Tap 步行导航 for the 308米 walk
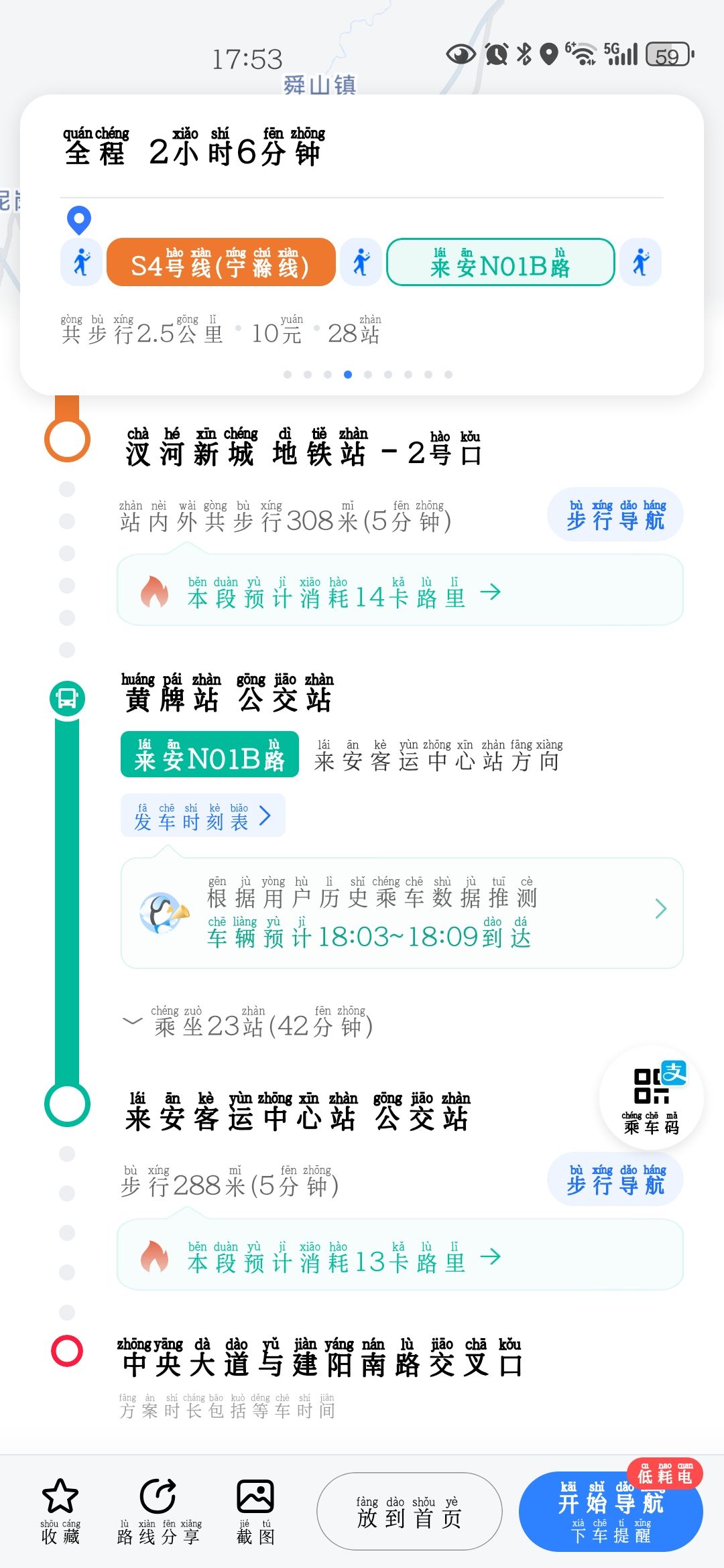Viewport: 724px width, 1568px height. click(x=615, y=515)
